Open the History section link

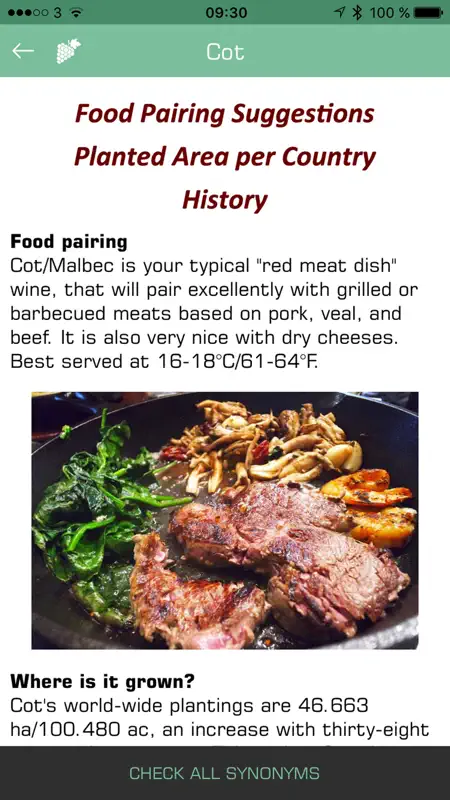tap(224, 199)
